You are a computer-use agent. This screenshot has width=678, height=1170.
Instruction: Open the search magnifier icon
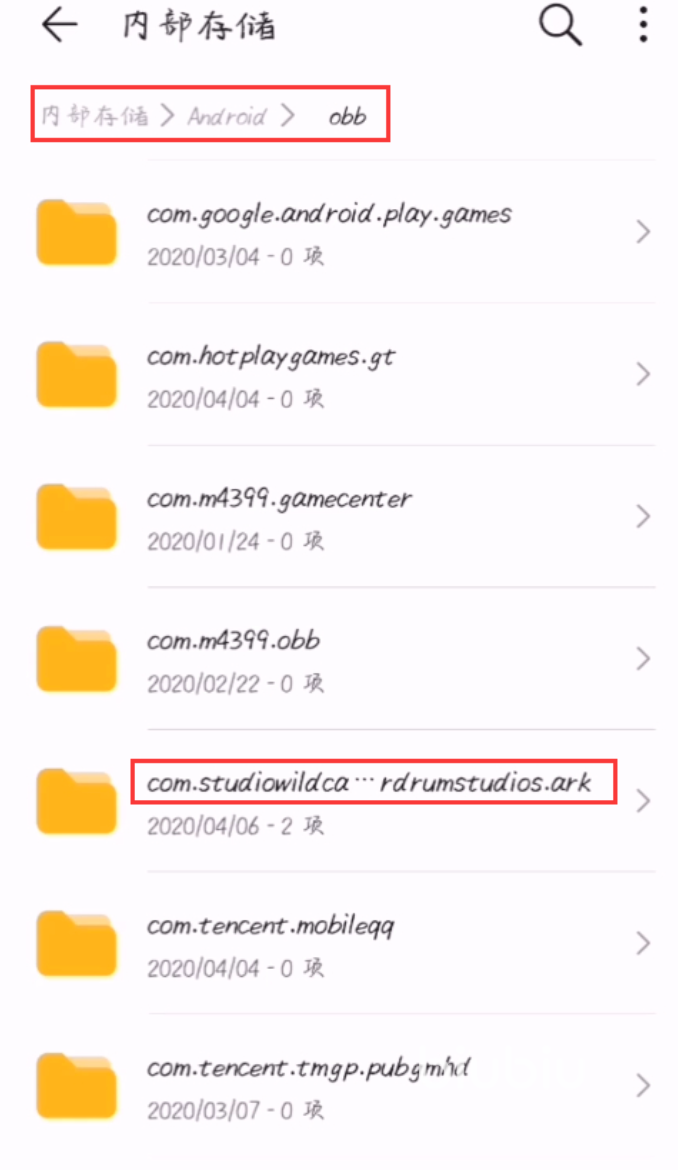click(560, 25)
